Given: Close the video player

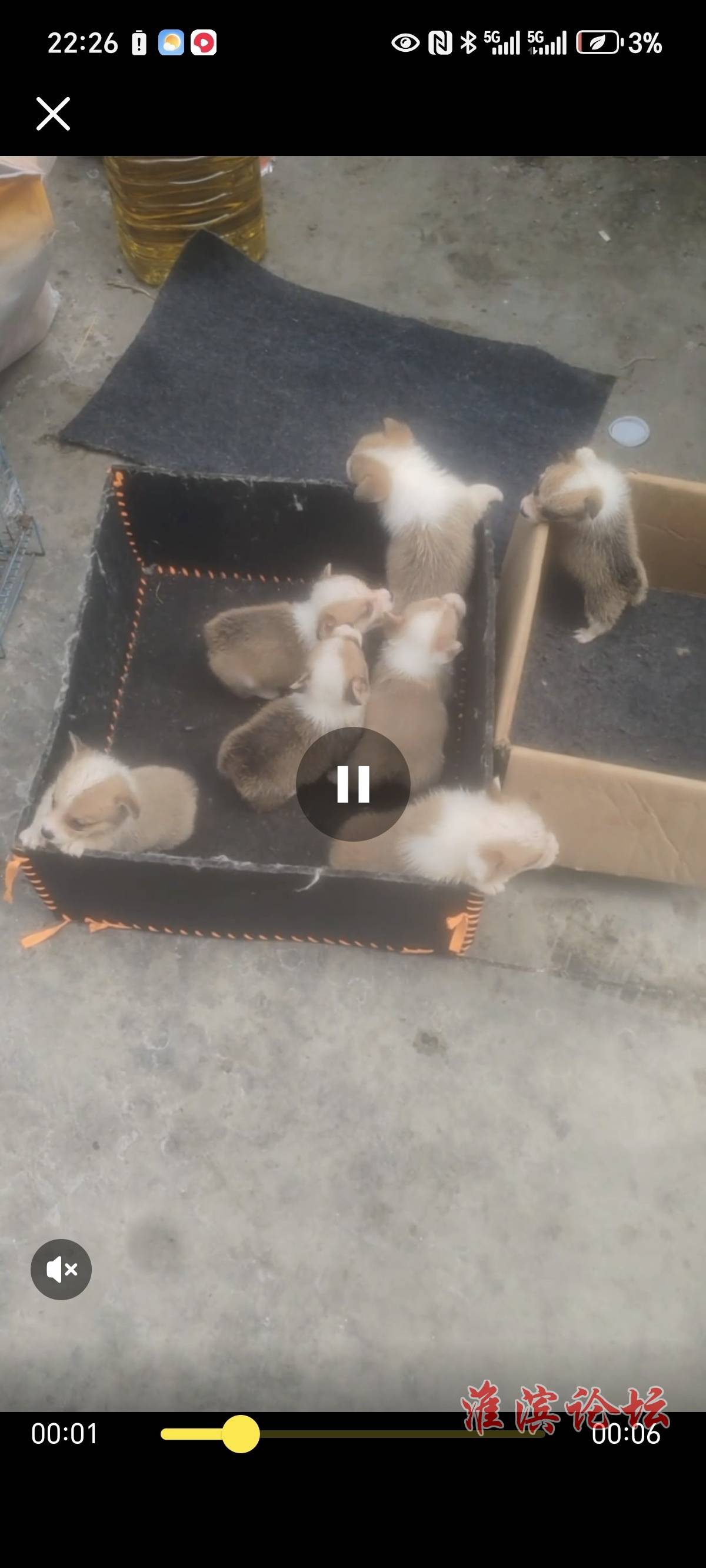Looking at the screenshot, I should (53, 114).
